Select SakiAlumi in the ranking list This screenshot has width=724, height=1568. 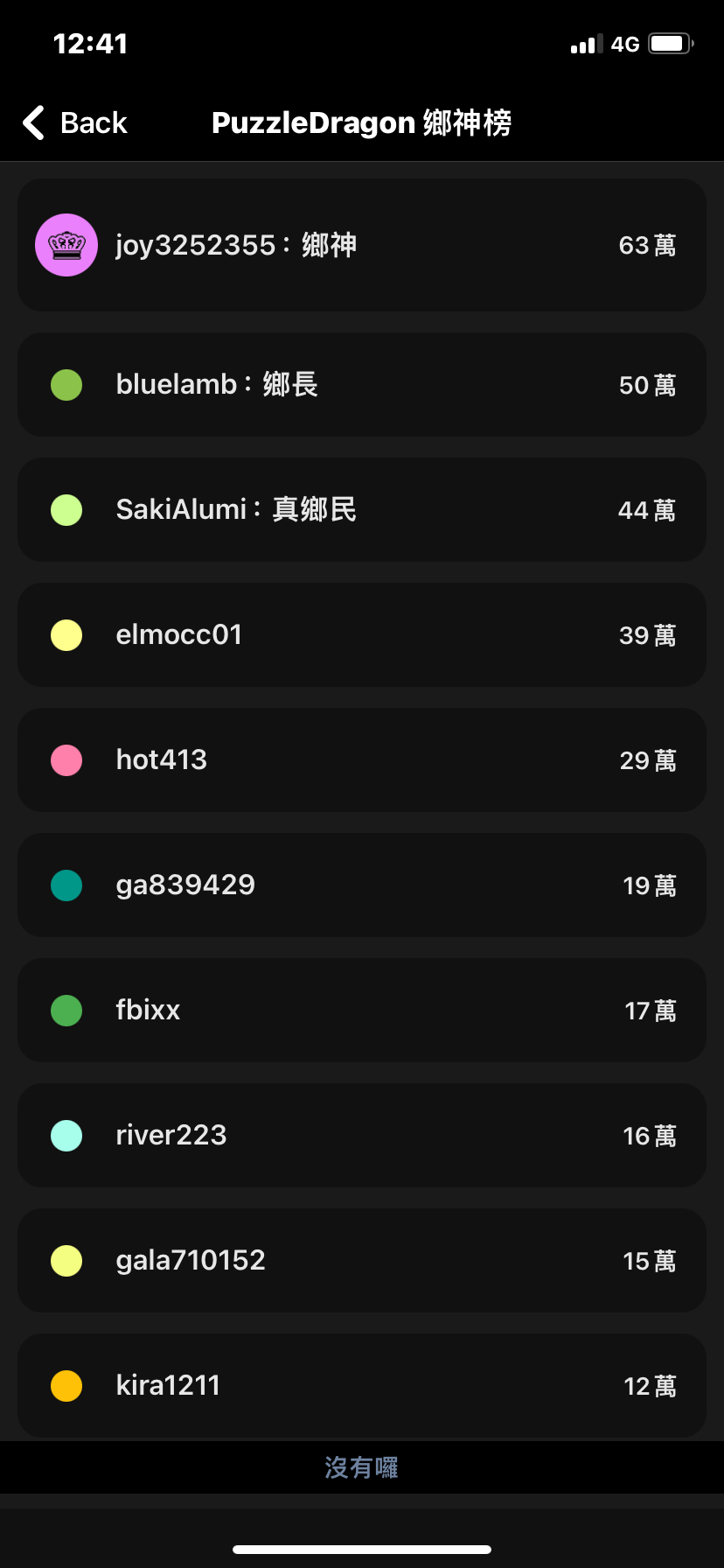[362, 509]
